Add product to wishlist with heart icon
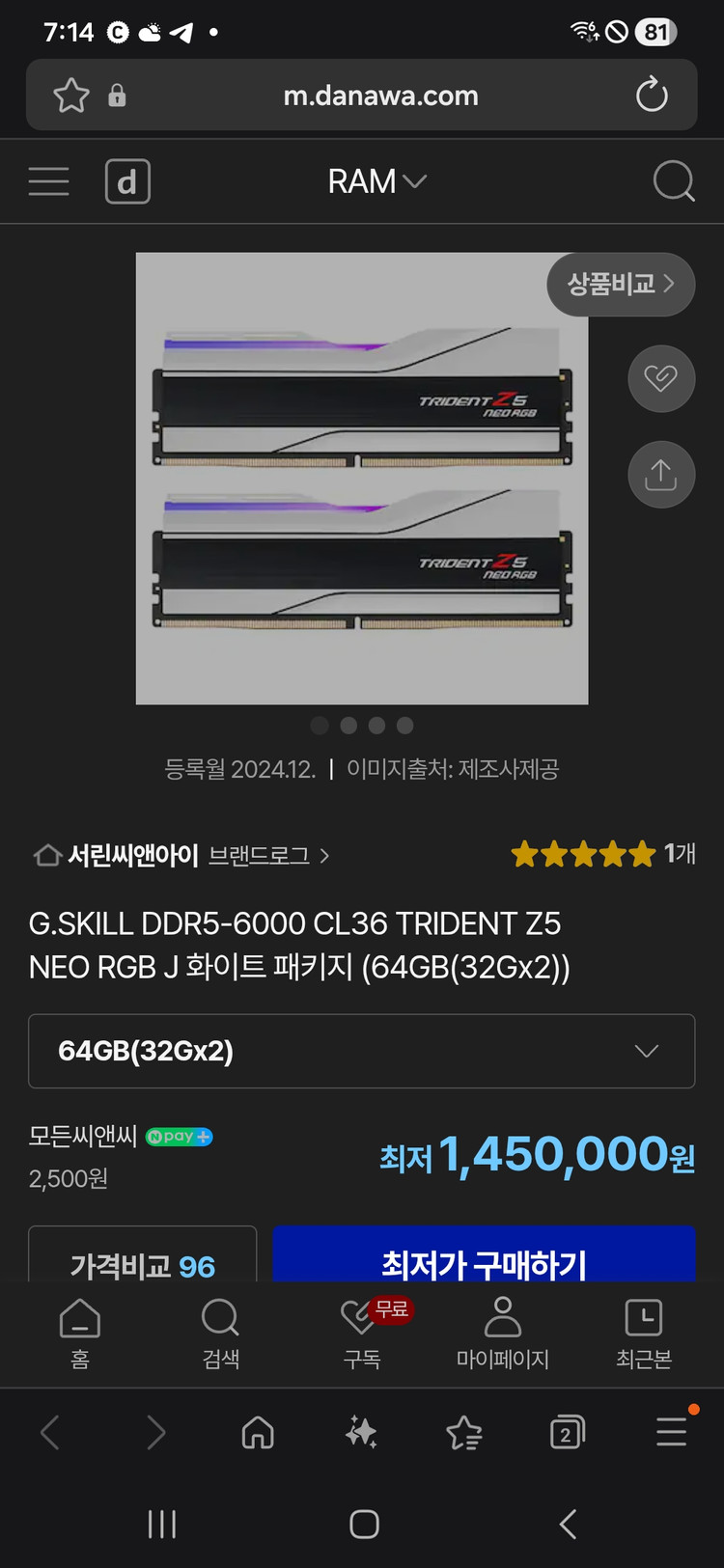 click(x=660, y=378)
